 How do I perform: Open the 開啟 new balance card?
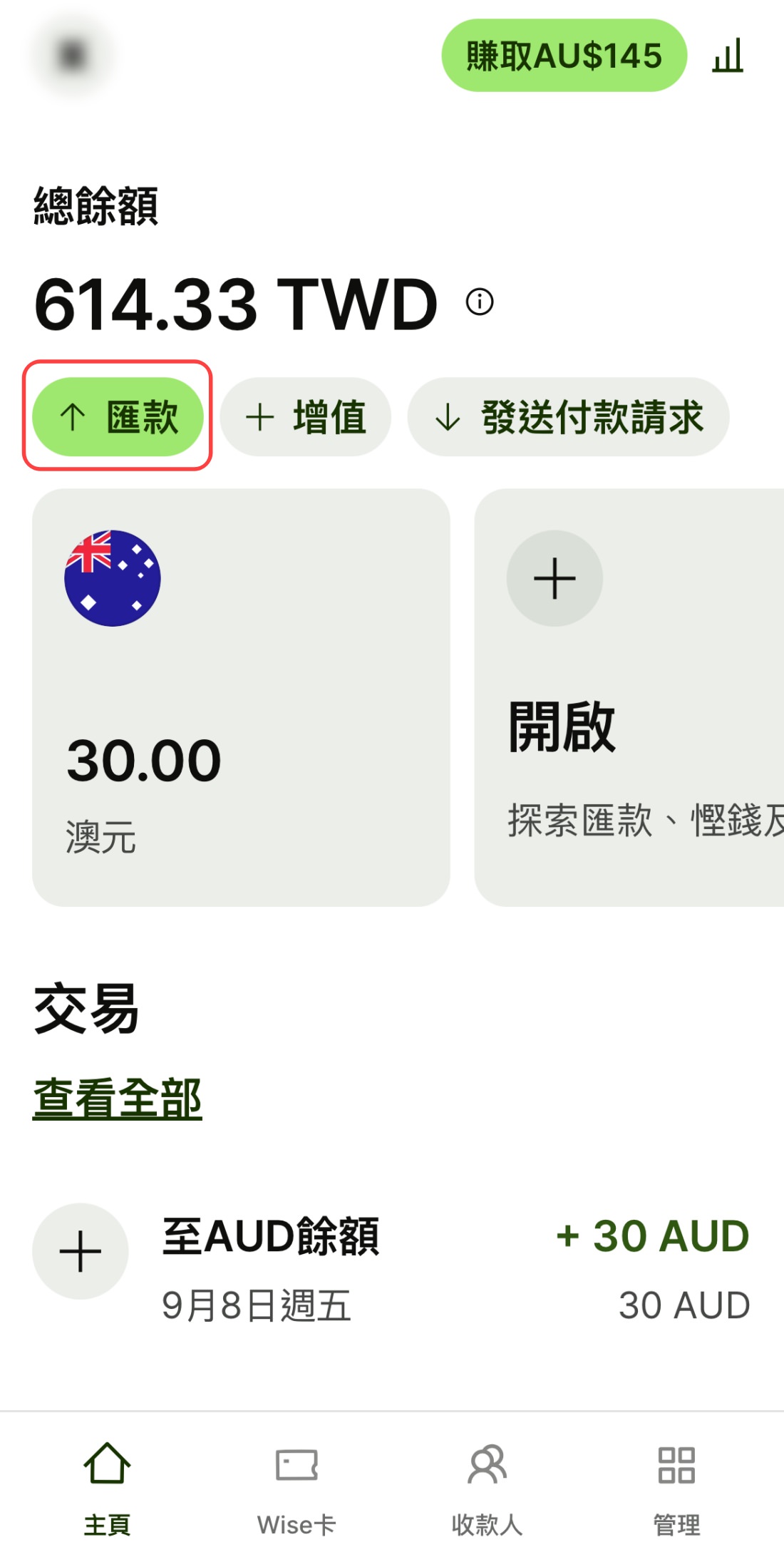[x=629, y=697]
